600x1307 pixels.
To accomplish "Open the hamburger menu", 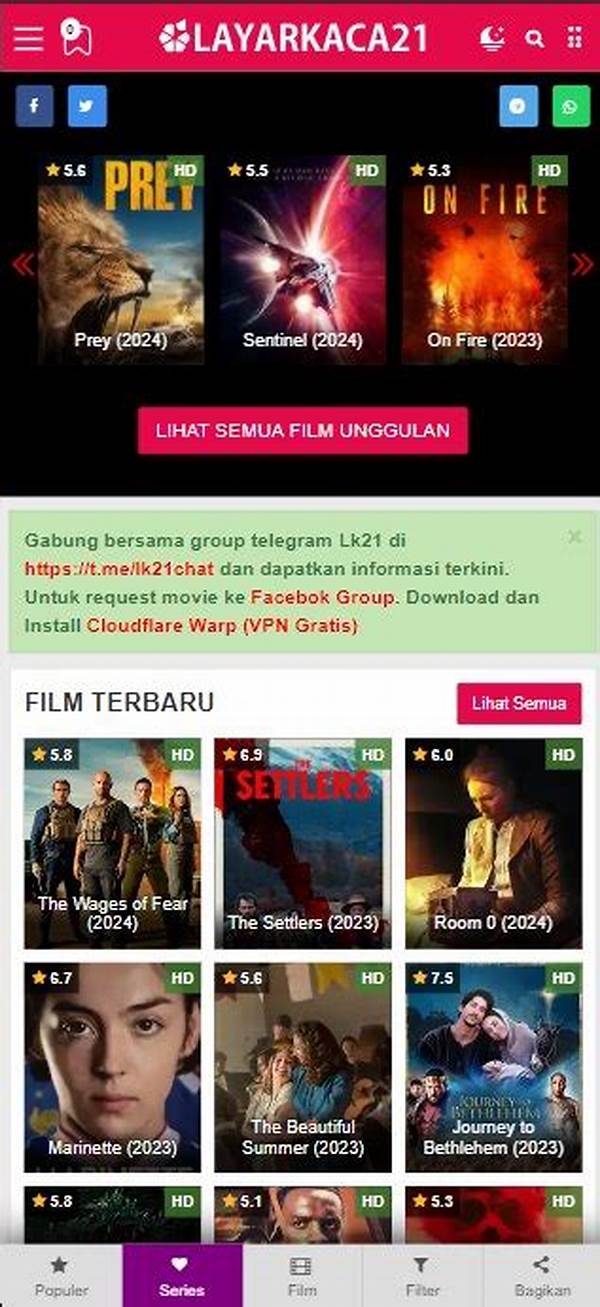I will [x=28, y=38].
